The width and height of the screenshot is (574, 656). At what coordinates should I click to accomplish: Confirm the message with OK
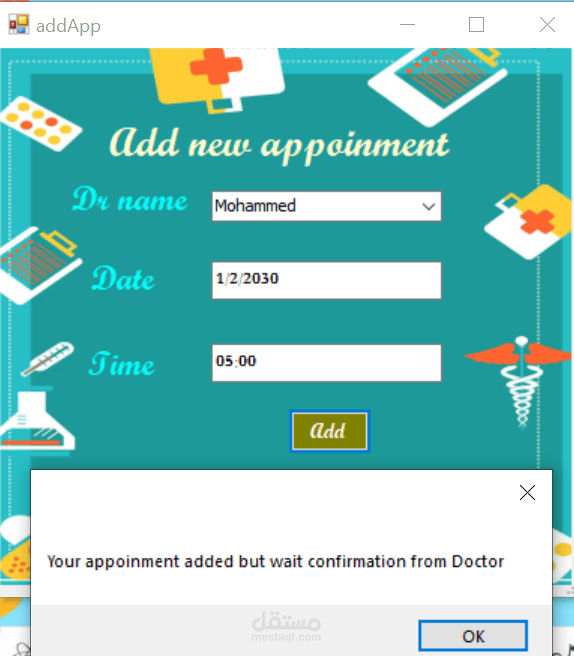473,636
